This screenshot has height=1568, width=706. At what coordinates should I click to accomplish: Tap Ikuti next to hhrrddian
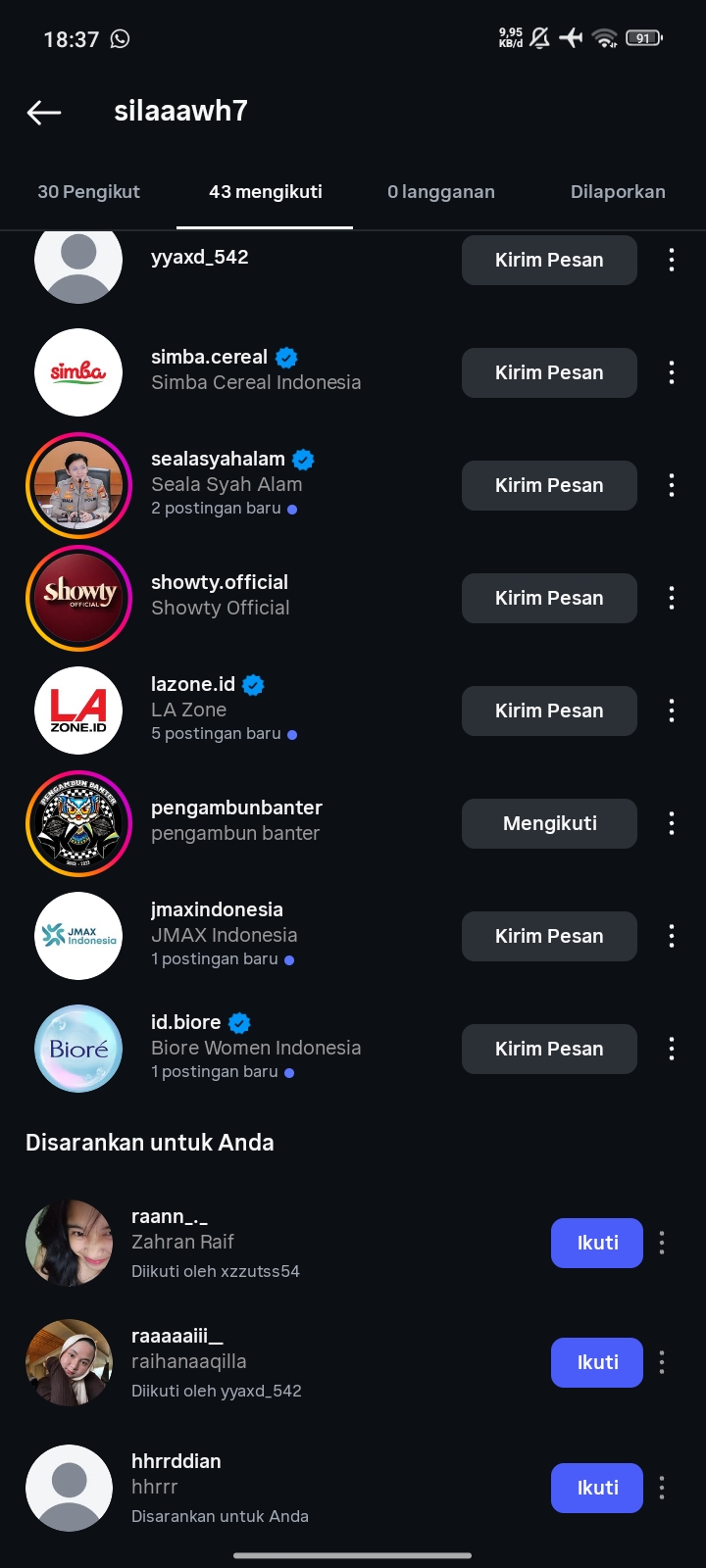click(x=597, y=1488)
